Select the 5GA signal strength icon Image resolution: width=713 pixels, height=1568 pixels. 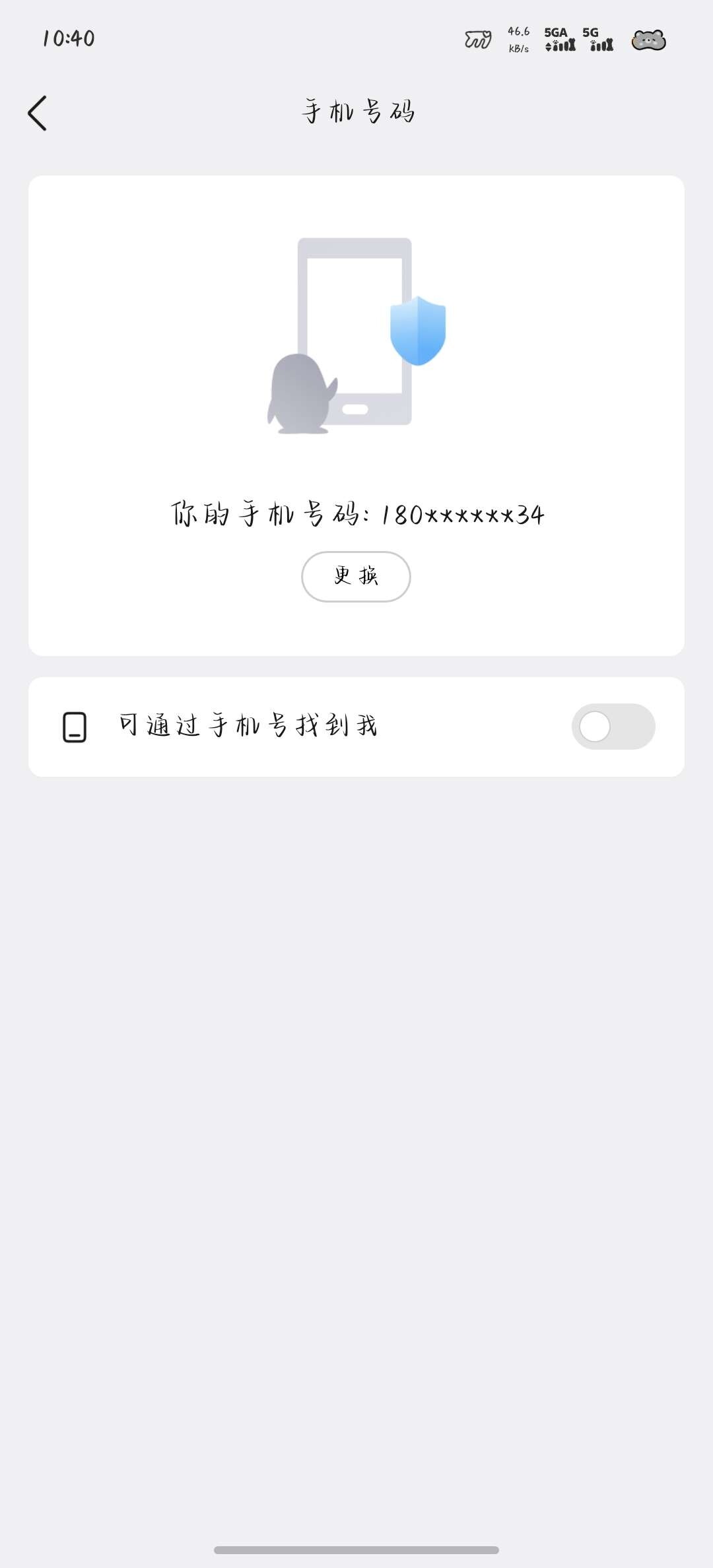click(x=560, y=41)
